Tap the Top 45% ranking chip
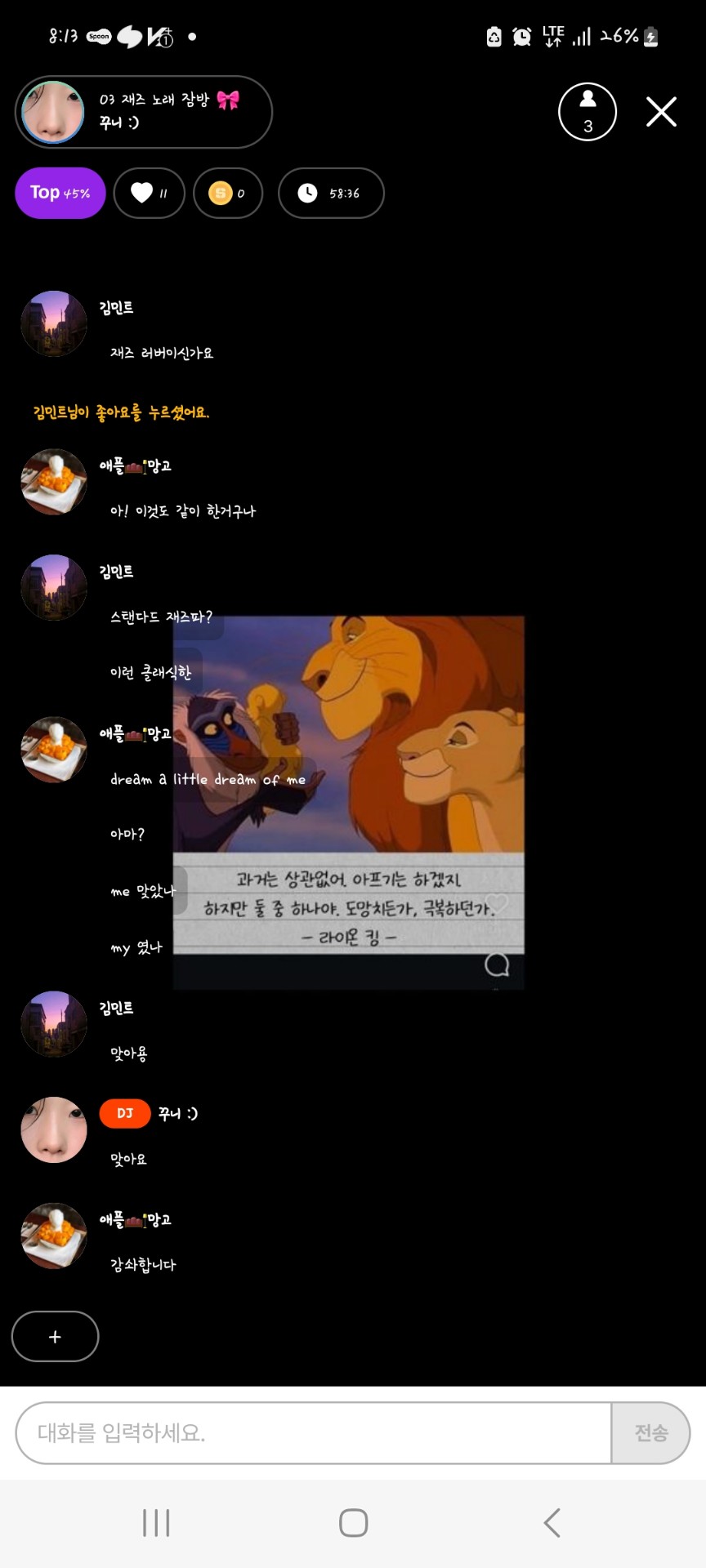 click(60, 194)
